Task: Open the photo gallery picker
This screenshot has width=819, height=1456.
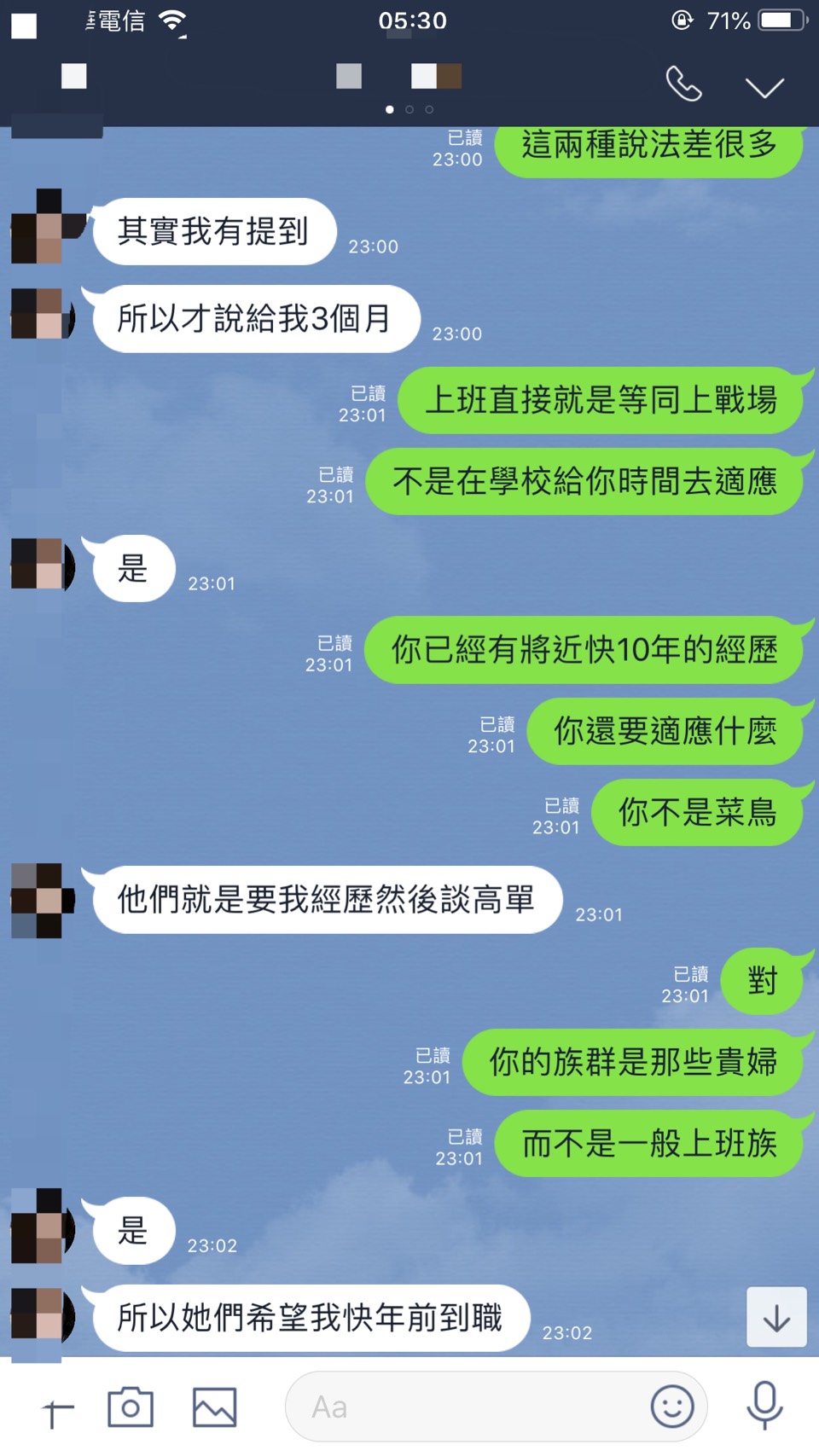Action: (214, 1407)
